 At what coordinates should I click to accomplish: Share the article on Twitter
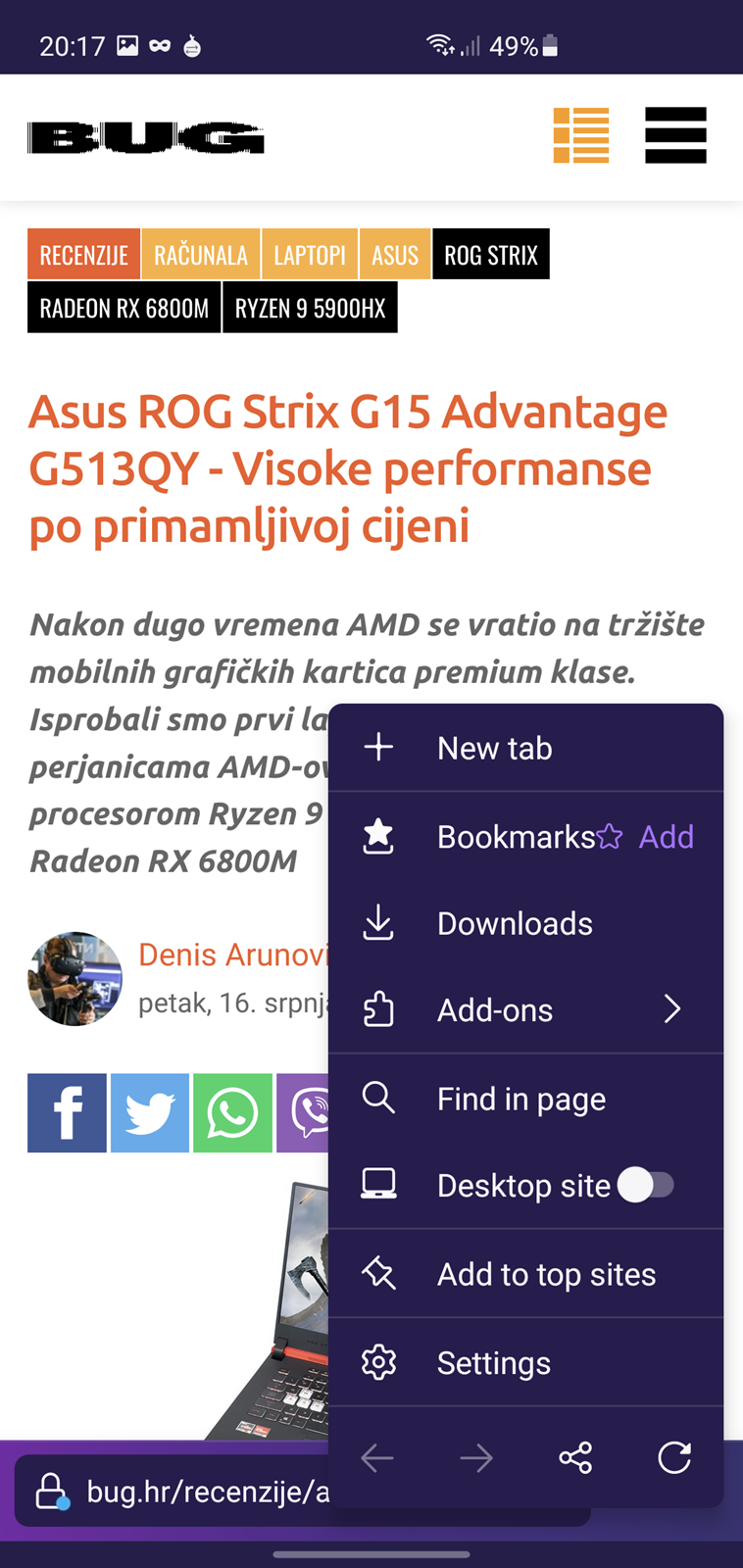tap(150, 1113)
